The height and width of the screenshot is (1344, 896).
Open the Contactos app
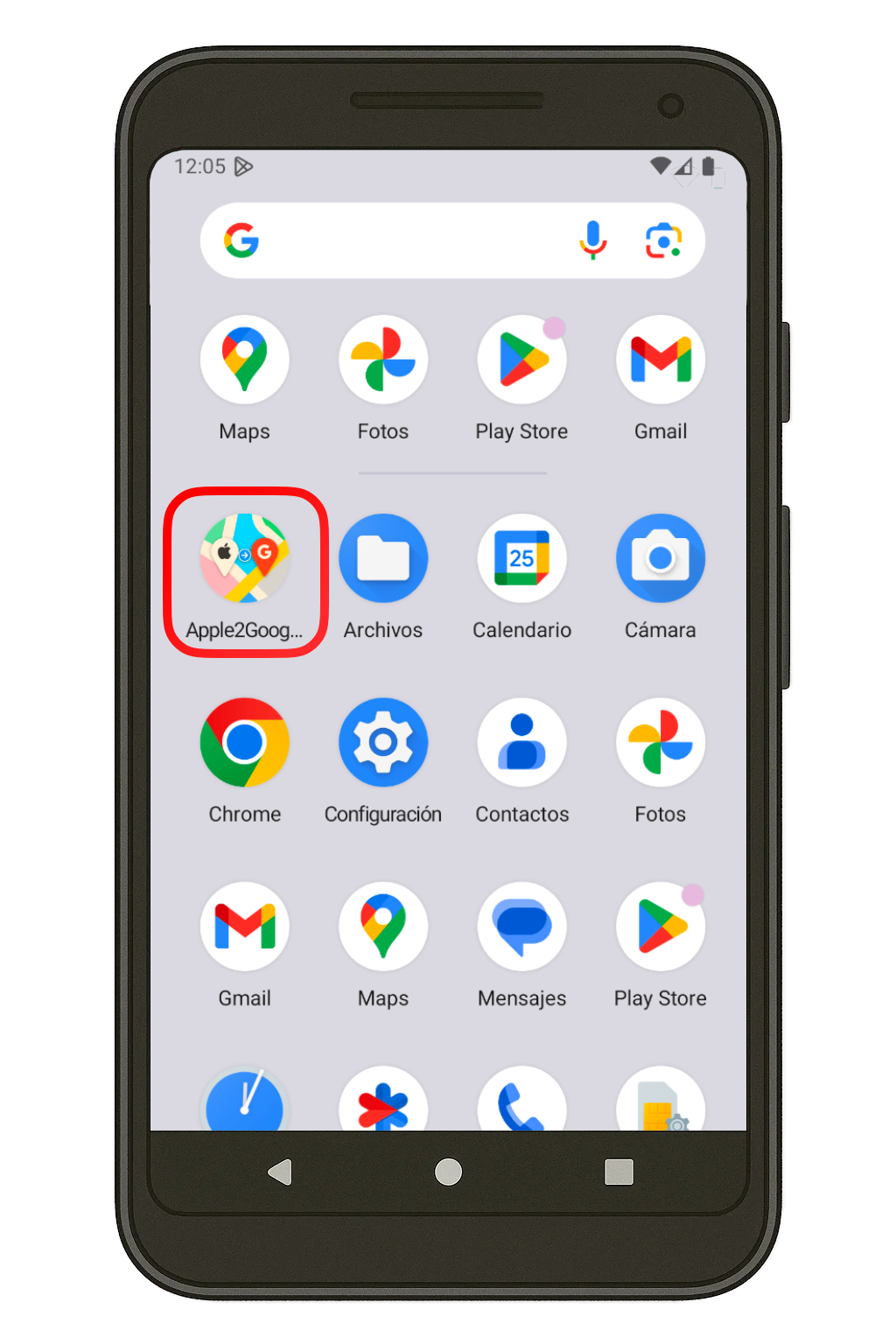click(x=521, y=743)
